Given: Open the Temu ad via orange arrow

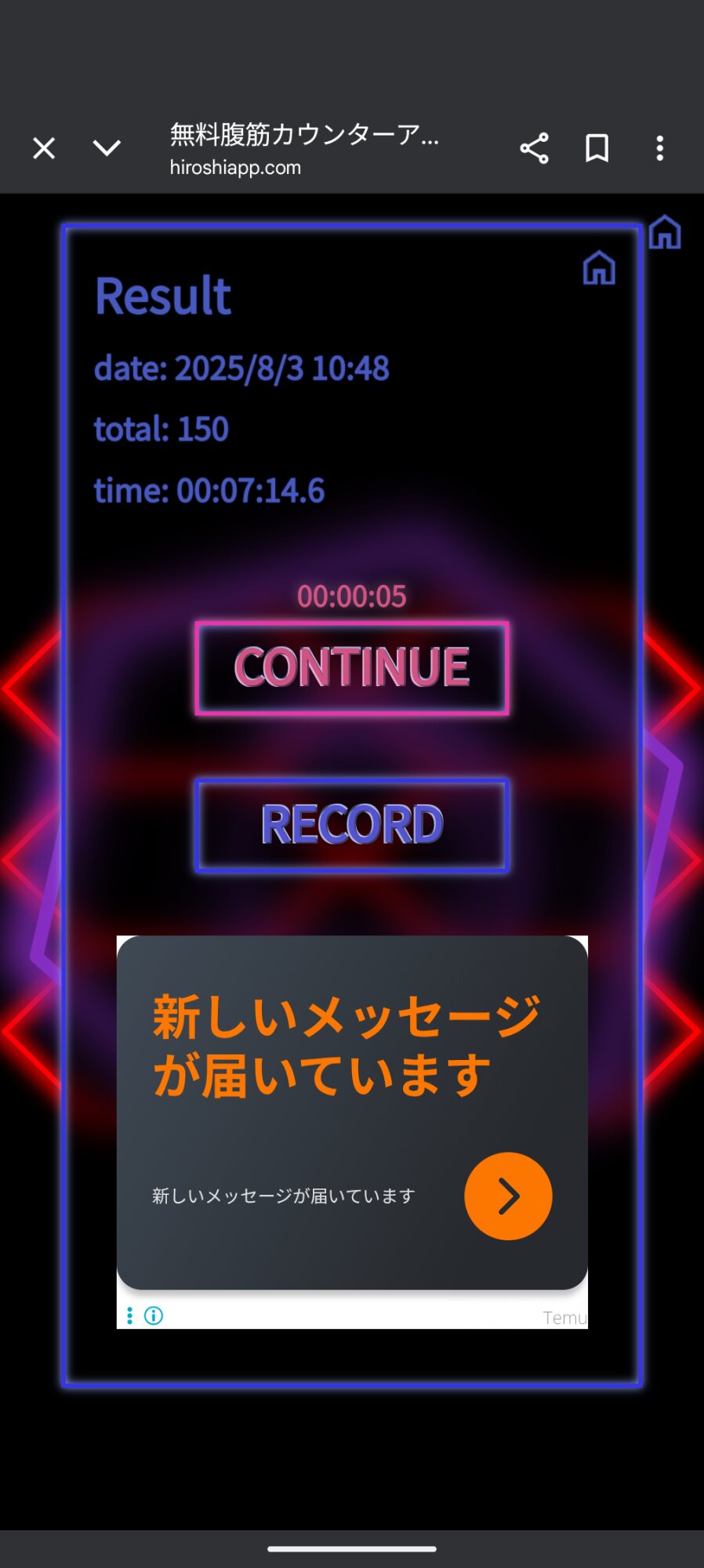Looking at the screenshot, I should pos(508,1196).
